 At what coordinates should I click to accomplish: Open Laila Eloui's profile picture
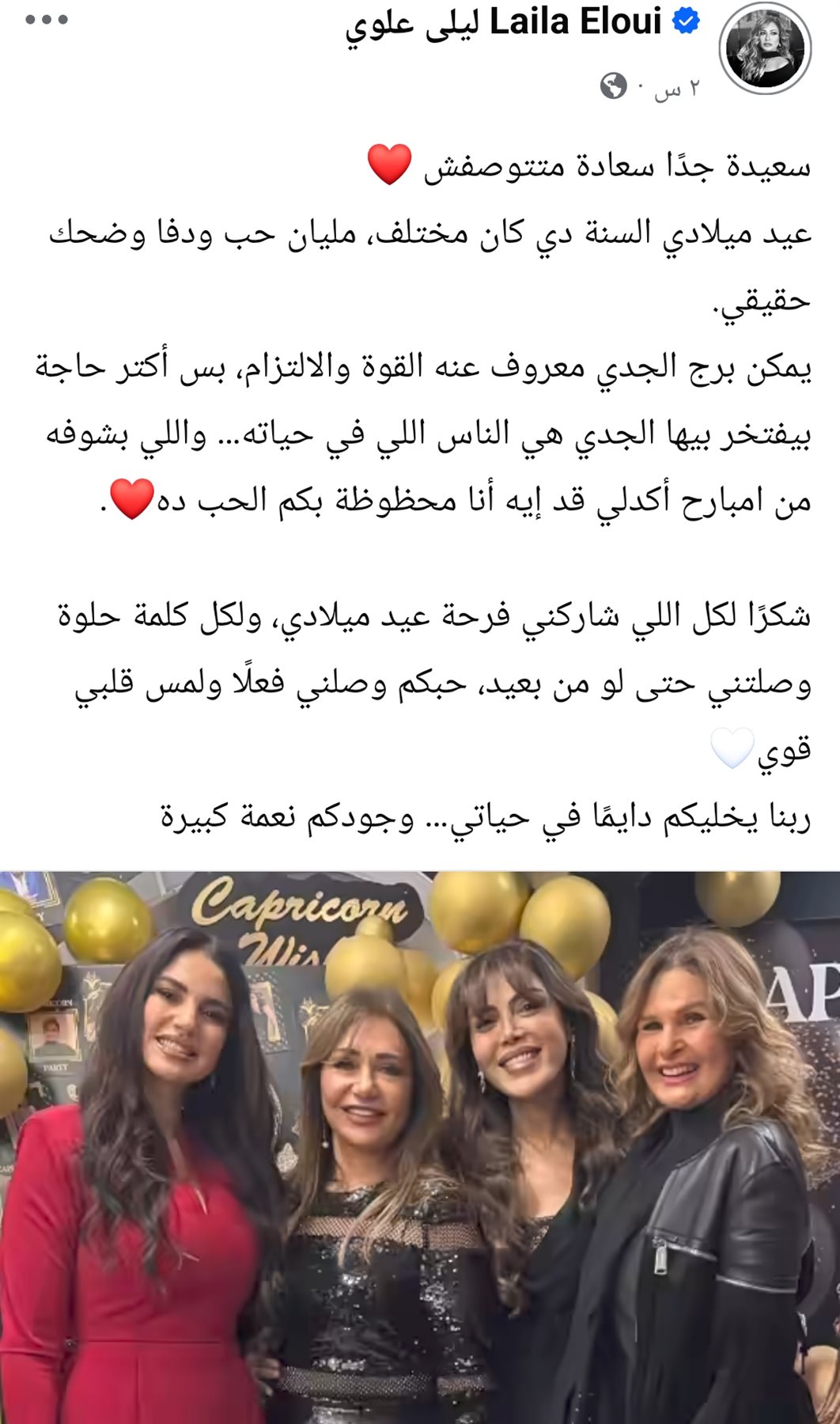(x=765, y=49)
